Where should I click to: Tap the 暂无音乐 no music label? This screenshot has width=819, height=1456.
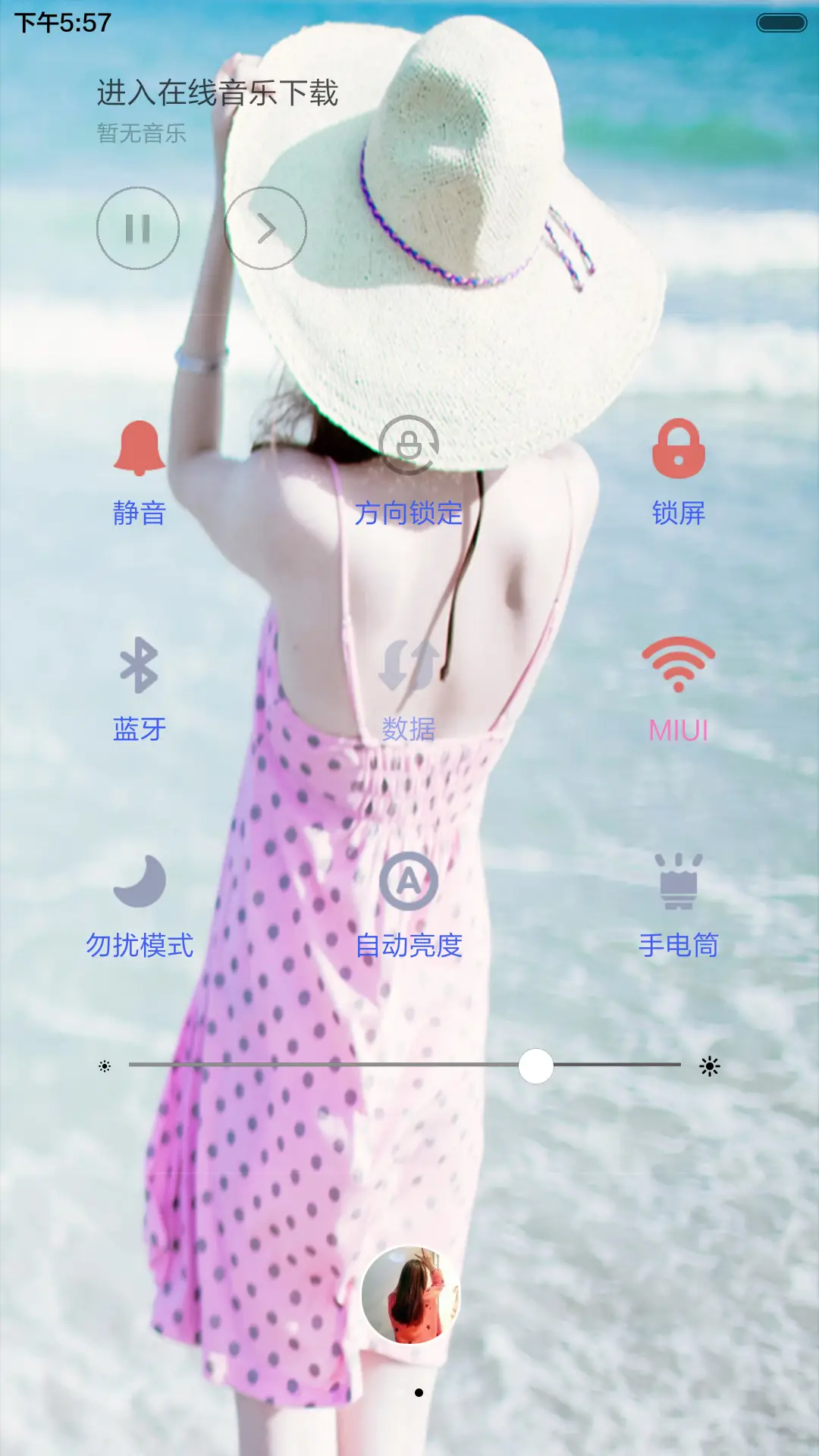coord(140,133)
